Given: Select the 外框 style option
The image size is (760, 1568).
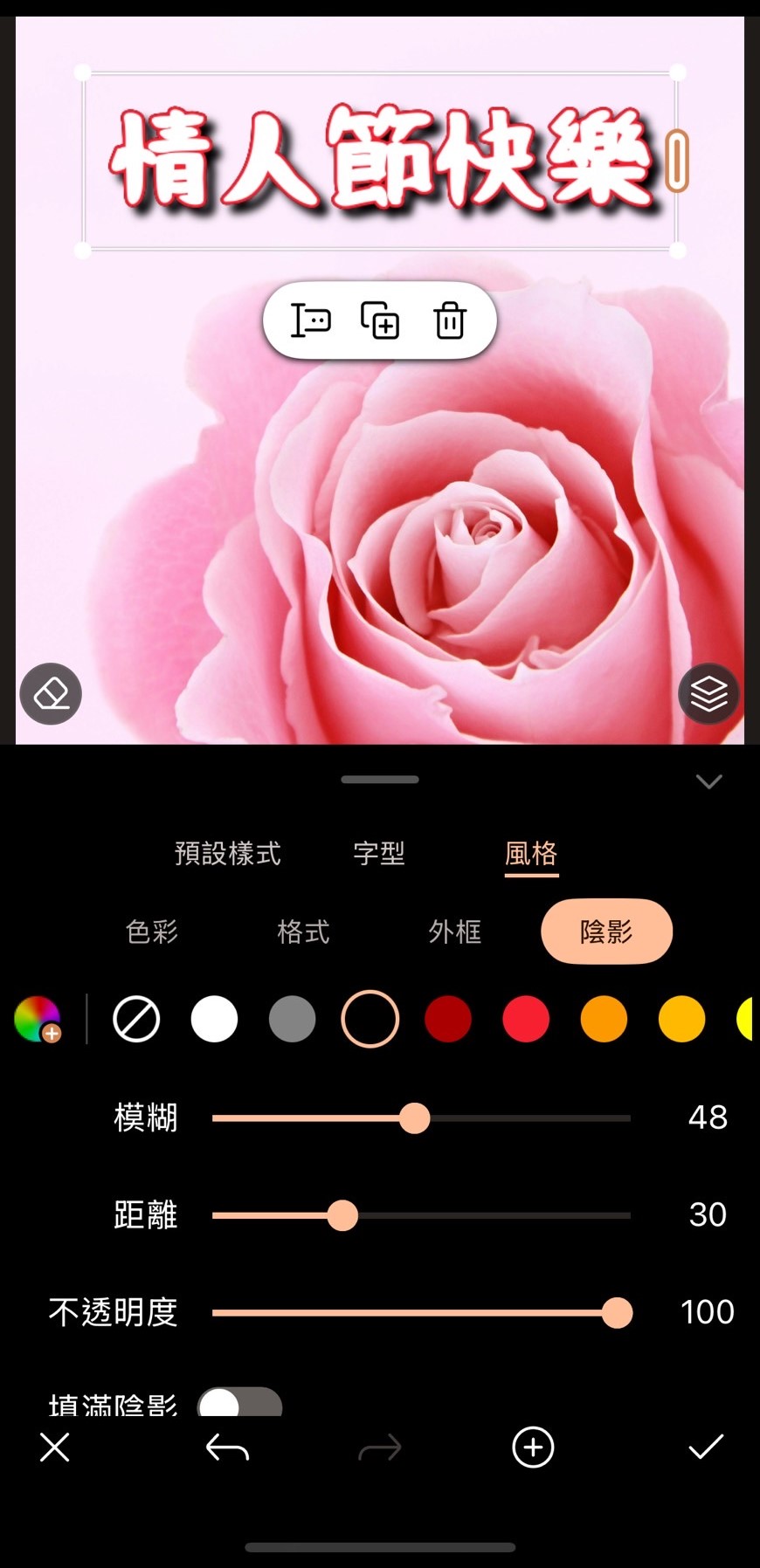Looking at the screenshot, I should (x=454, y=932).
